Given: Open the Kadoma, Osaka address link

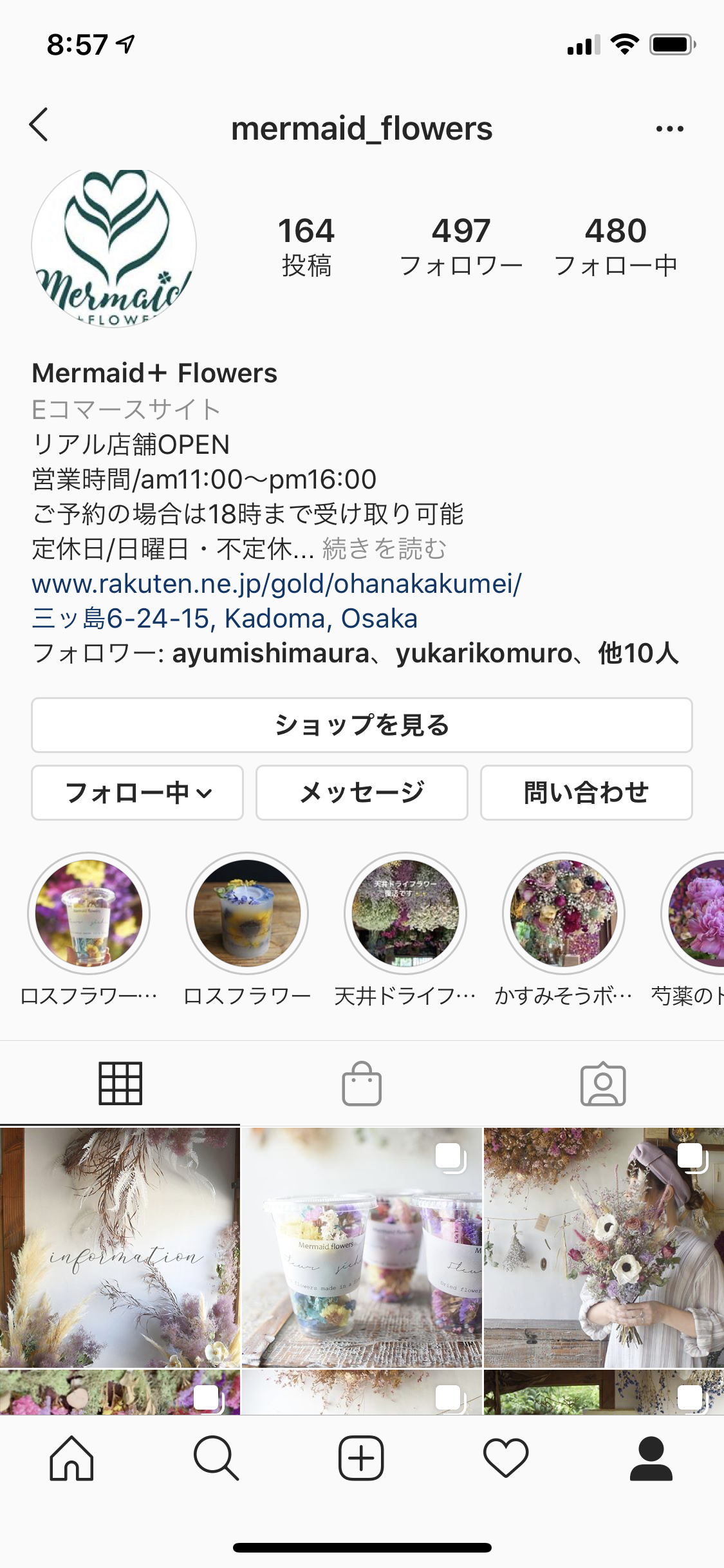Looking at the screenshot, I should [225, 619].
